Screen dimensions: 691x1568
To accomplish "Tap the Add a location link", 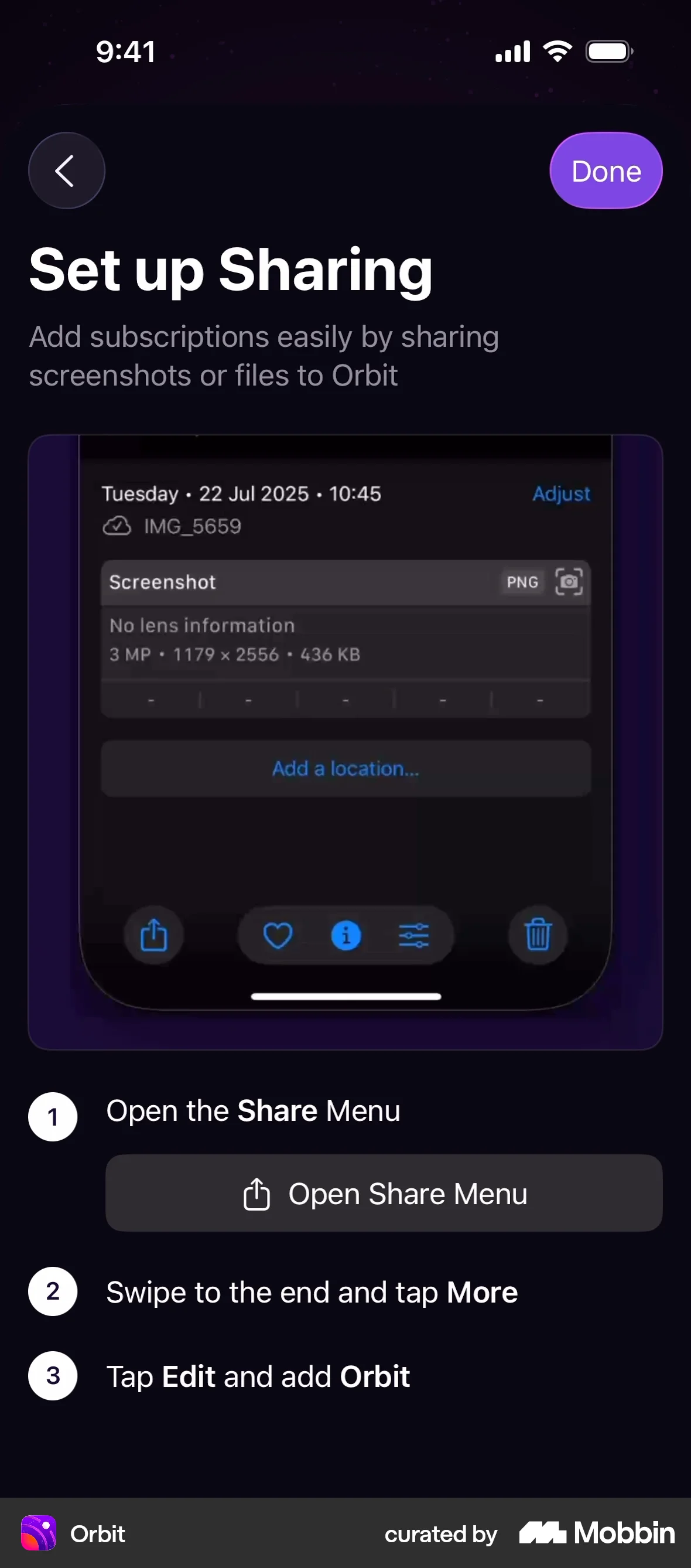I will (x=345, y=769).
